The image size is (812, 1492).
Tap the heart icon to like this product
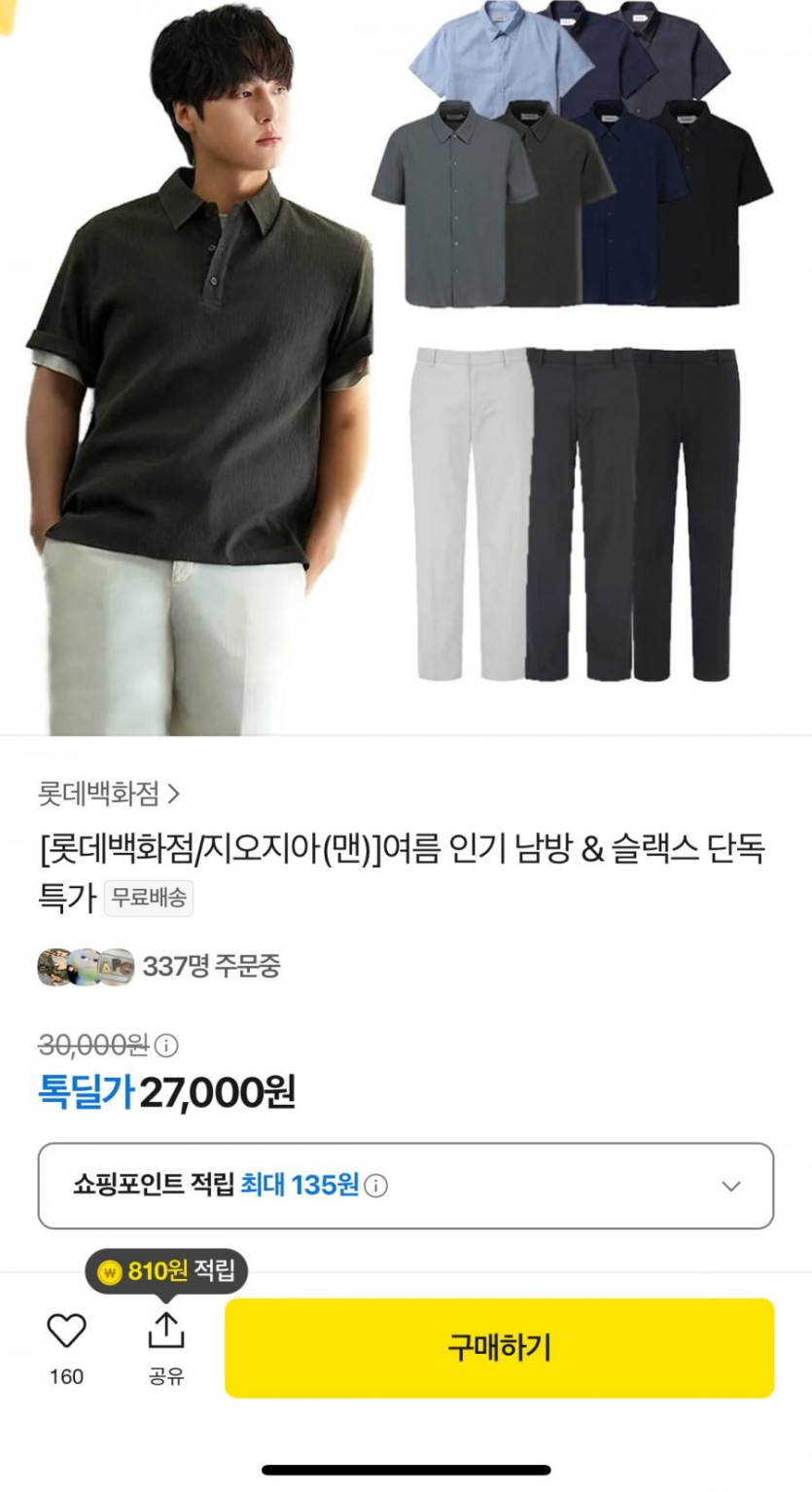tap(66, 1331)
